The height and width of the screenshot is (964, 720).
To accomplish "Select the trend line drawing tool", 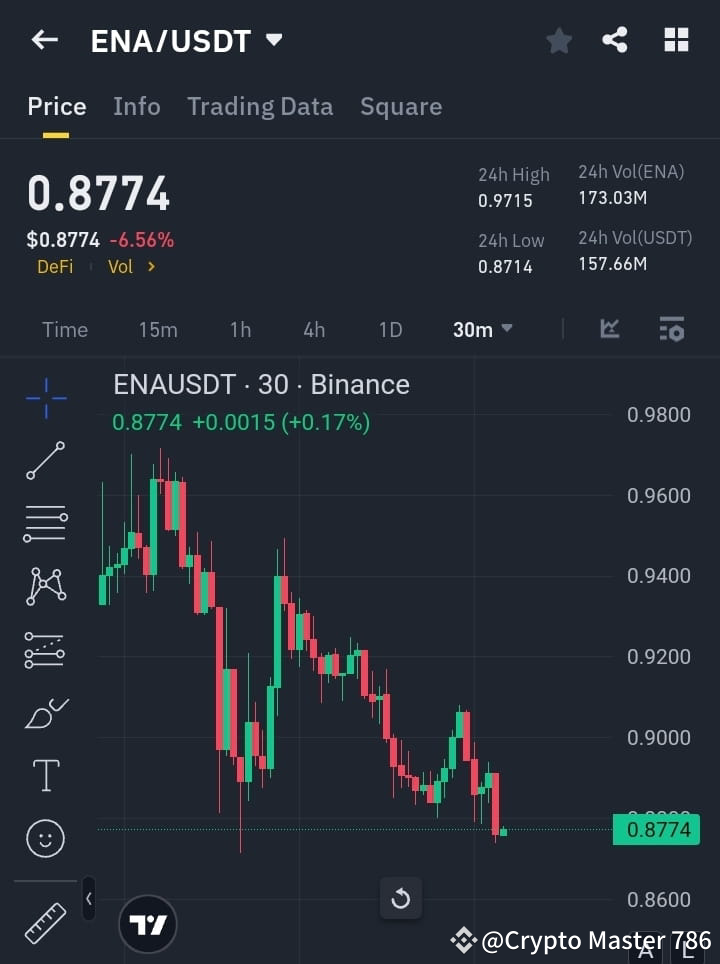I will point(44,461).
